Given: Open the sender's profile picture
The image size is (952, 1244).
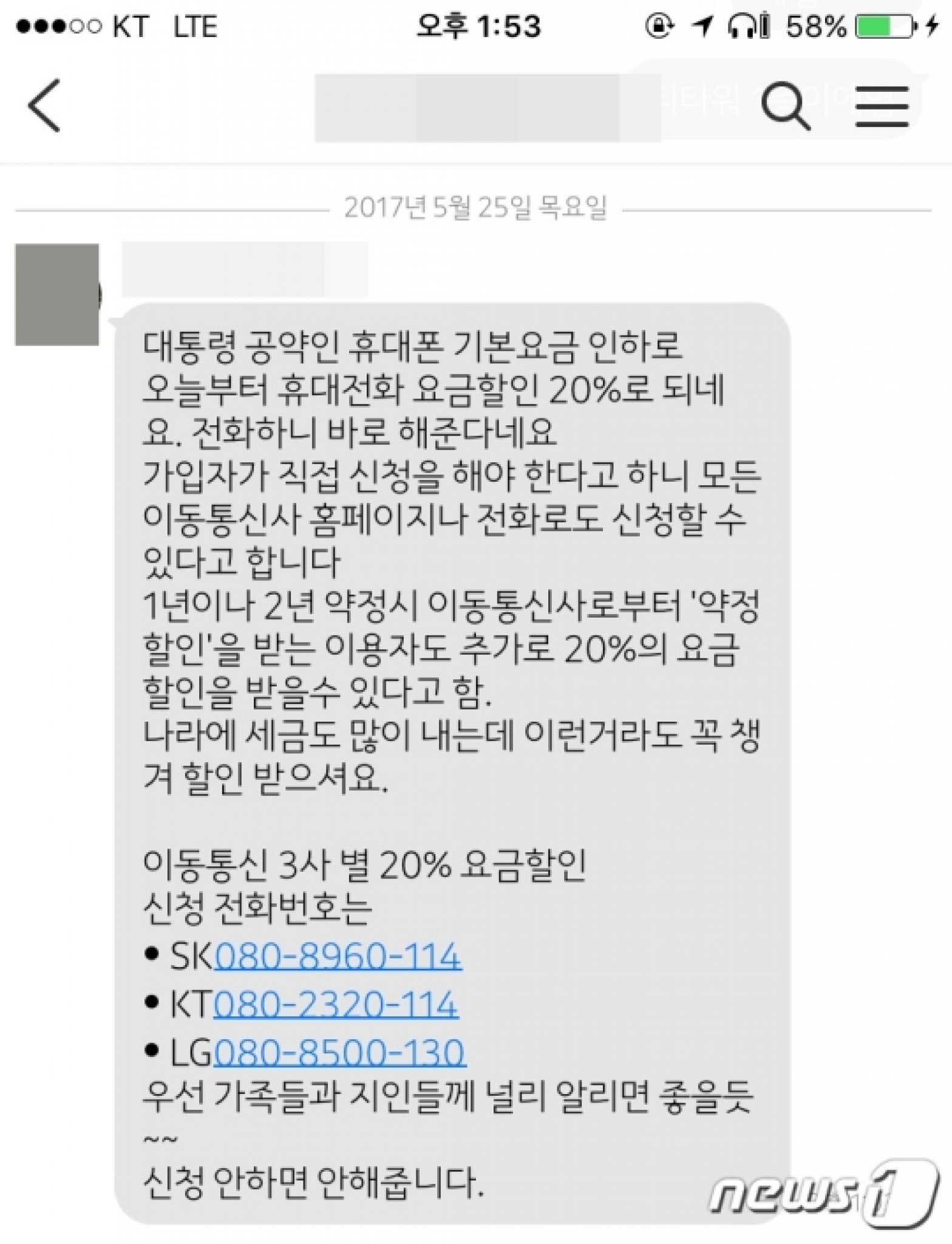Looking at the screenshot, I should click(57, 295).
